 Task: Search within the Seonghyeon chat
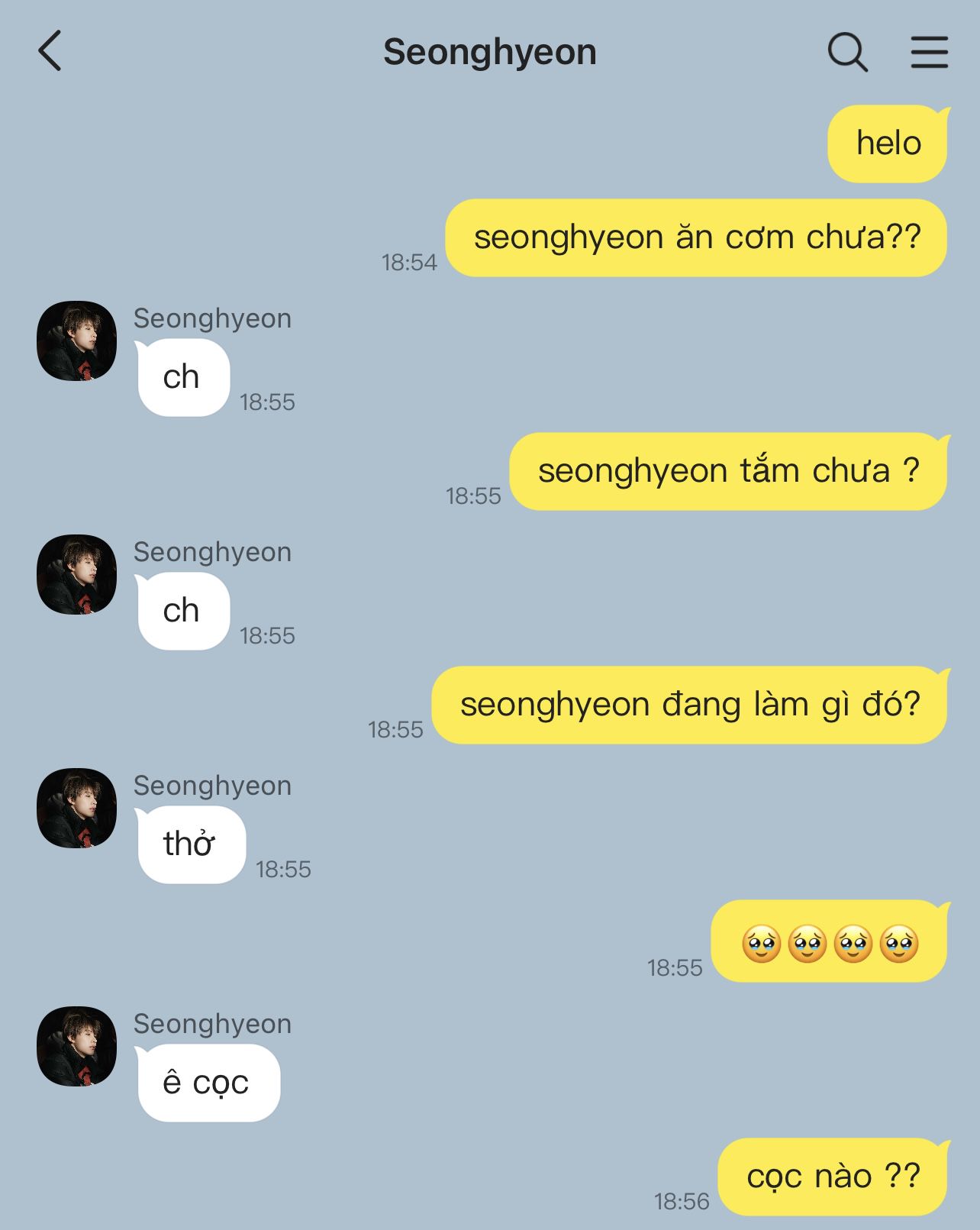(x=847, y=52)
